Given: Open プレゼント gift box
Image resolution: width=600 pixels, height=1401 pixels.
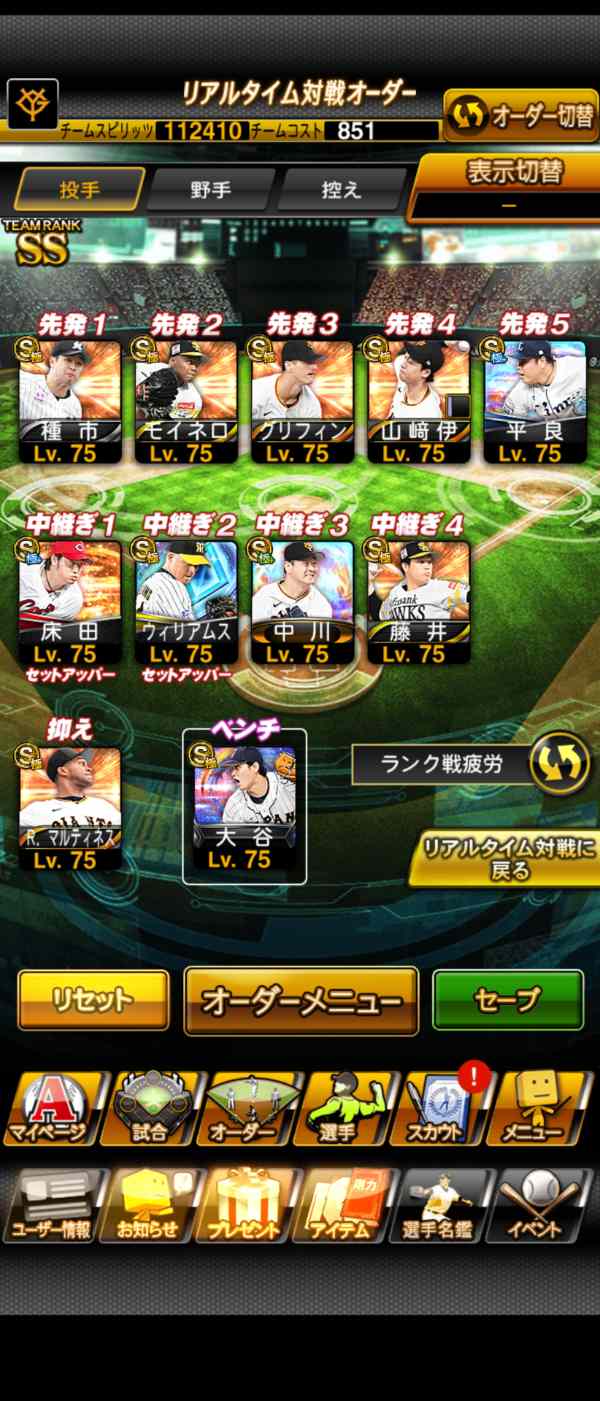Looking at the screenshot, I should coord(250,1206).
